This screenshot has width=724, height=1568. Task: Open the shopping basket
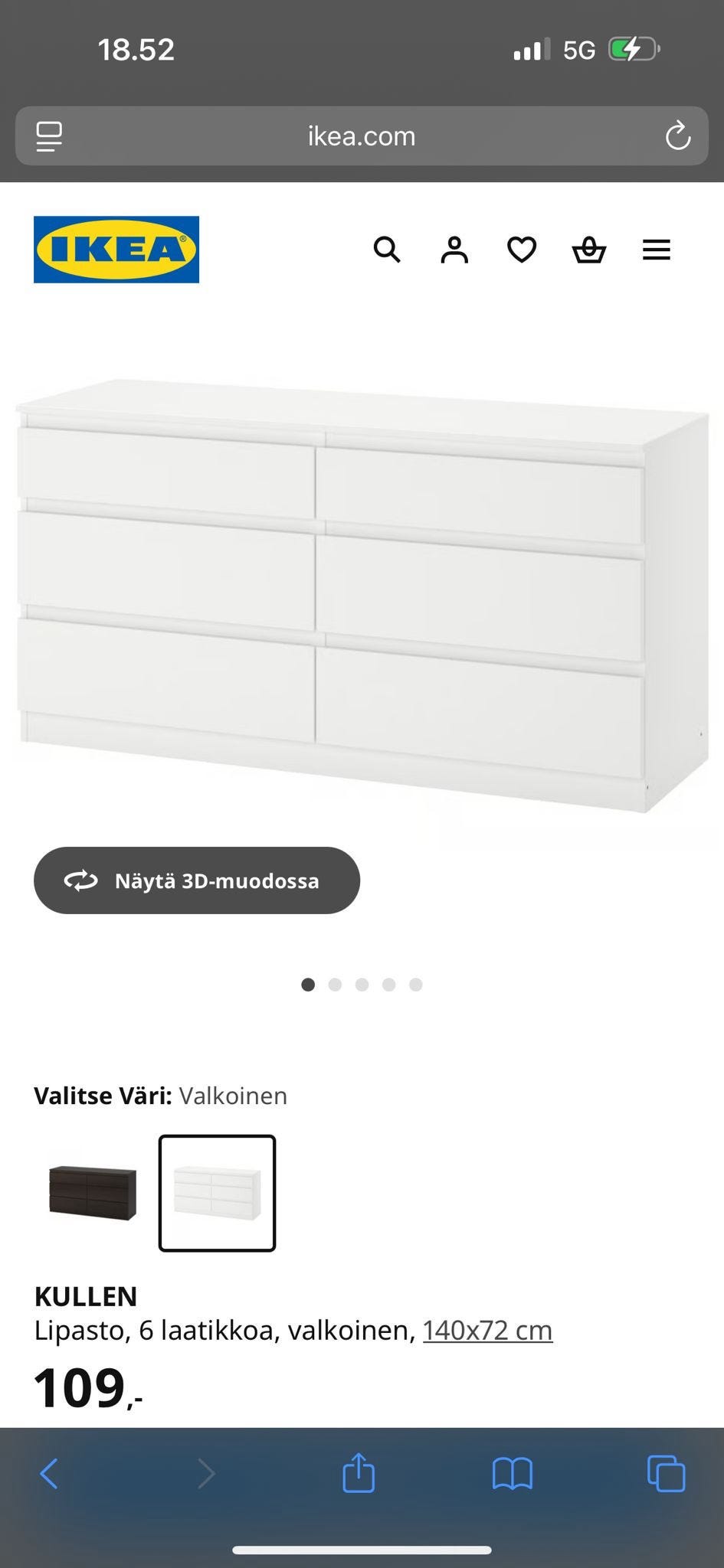pos(588,250)
